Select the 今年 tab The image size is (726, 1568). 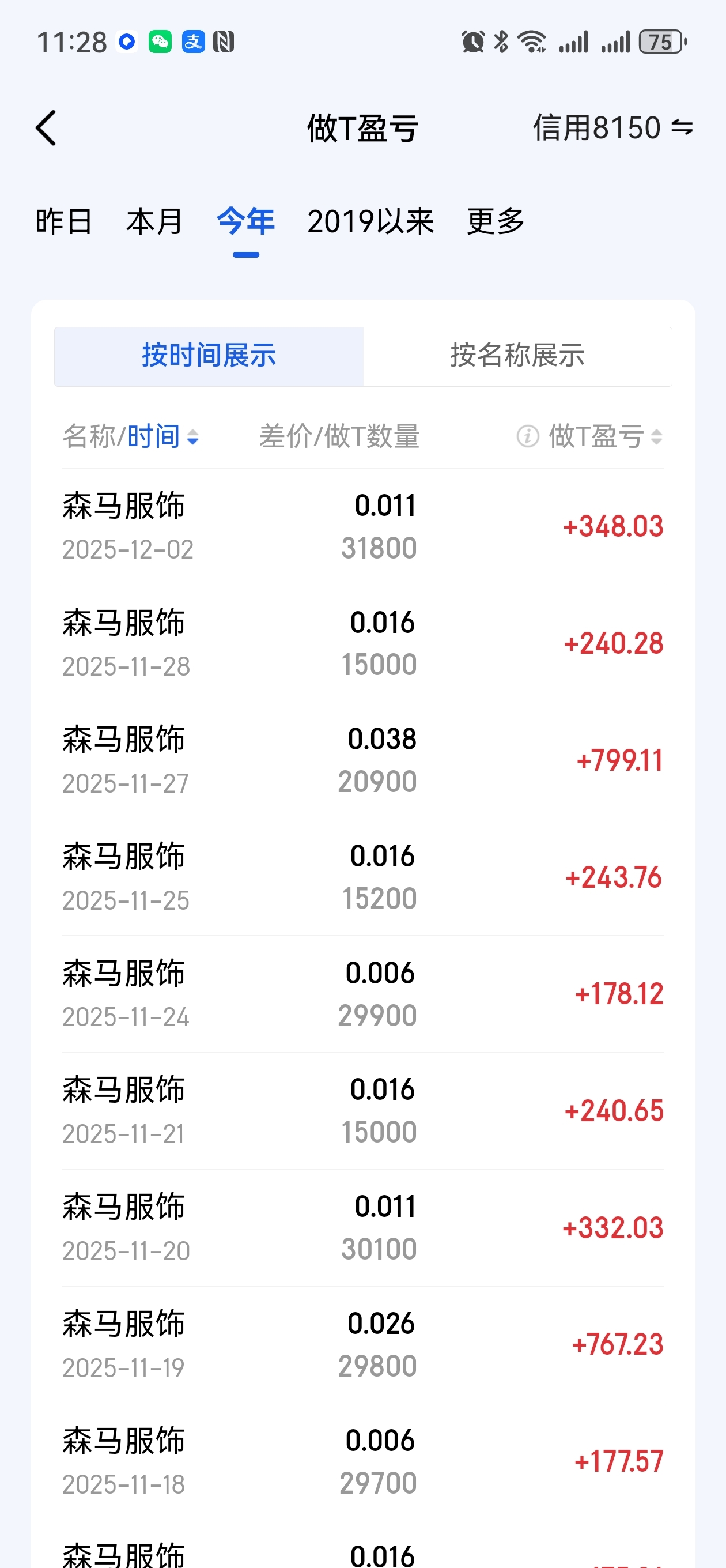point(246,221)
